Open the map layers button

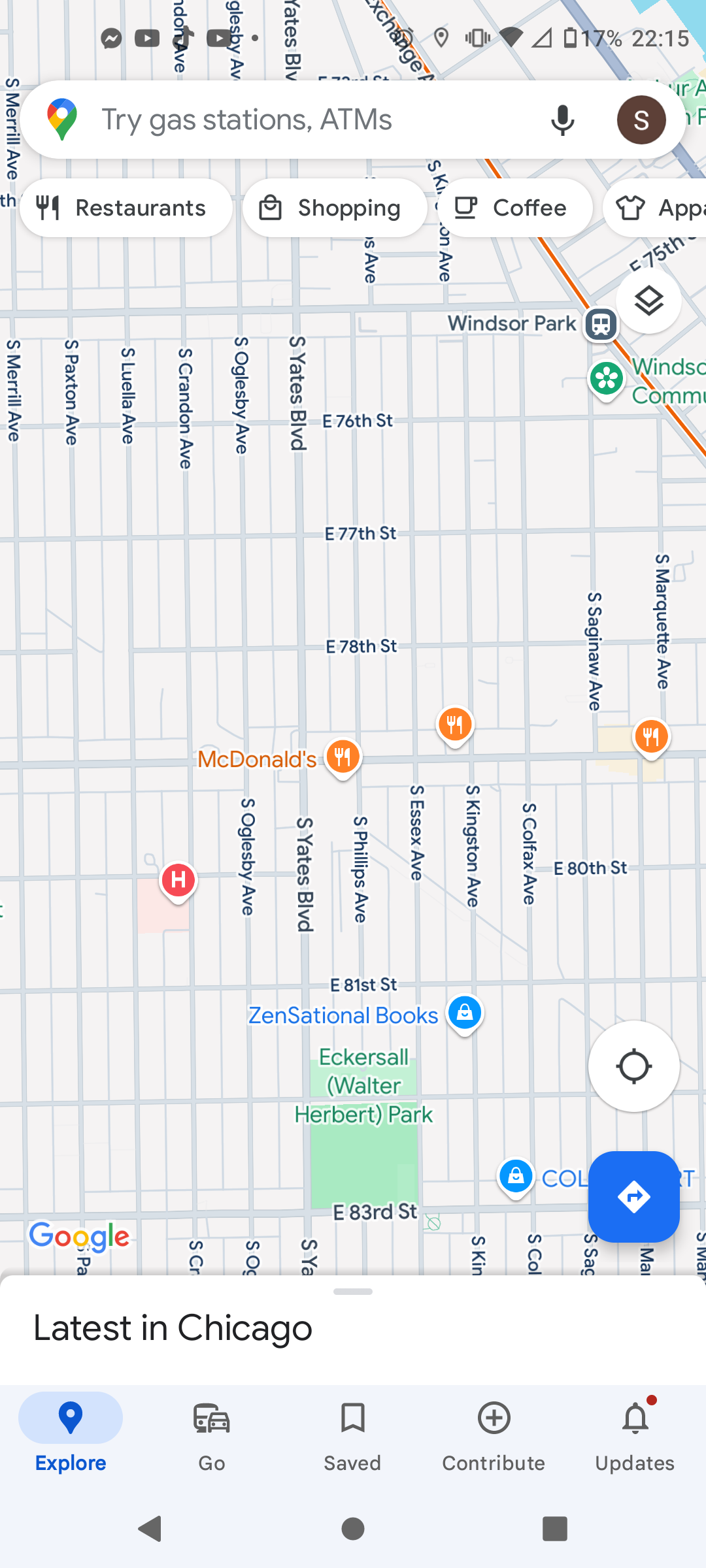[x=648, y=301]
